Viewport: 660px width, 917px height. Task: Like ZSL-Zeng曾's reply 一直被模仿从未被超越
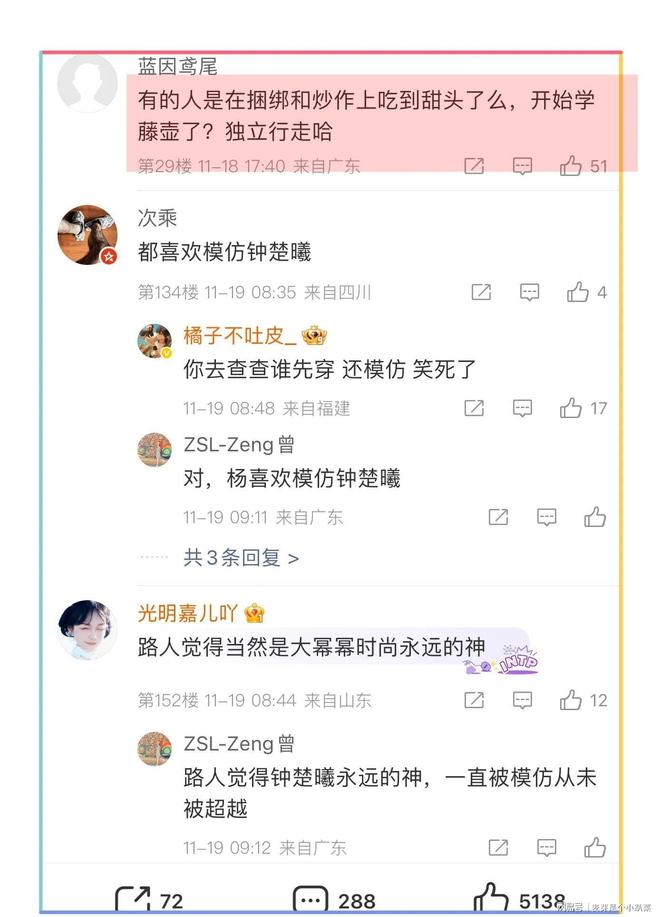pyautogui.click(x=595, y=847)
